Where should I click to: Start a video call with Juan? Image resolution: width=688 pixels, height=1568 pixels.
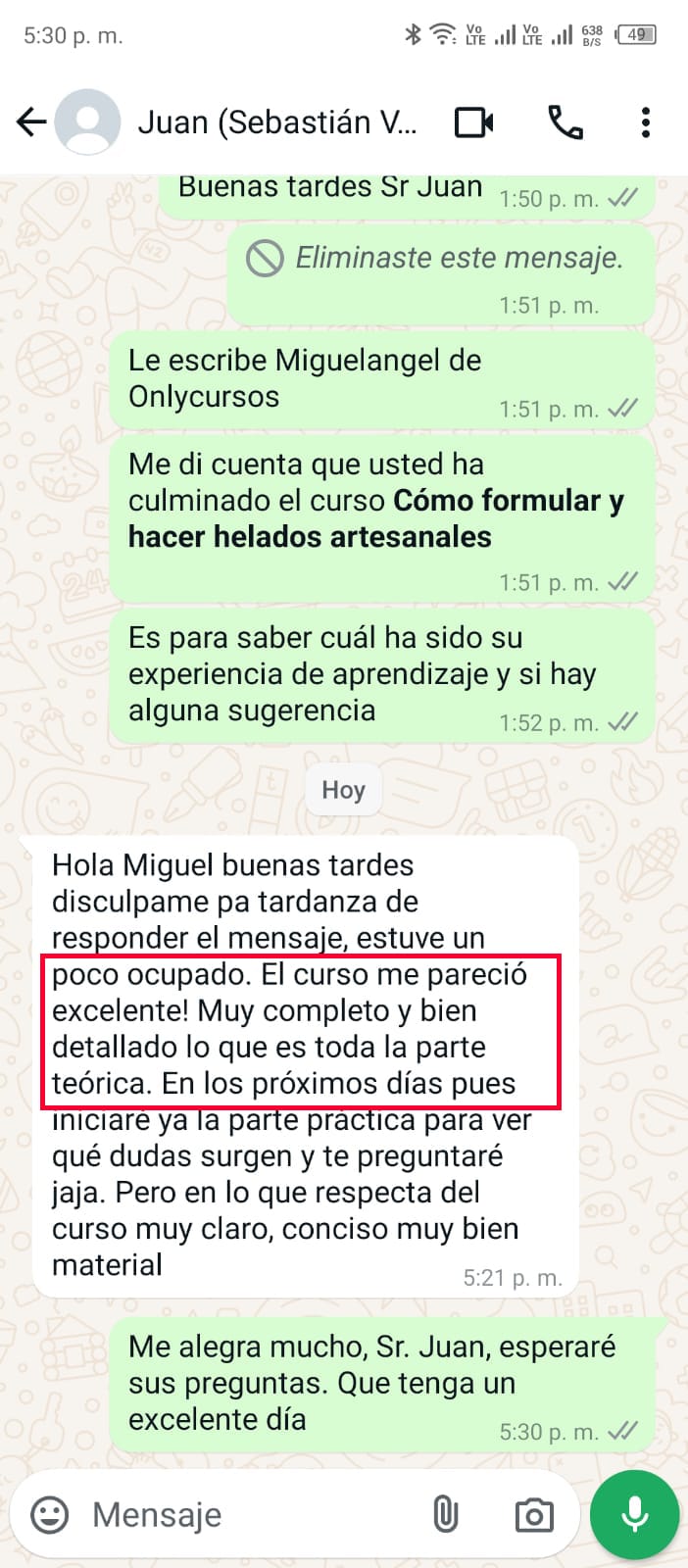pyautogui.click(x=474, y=122)
